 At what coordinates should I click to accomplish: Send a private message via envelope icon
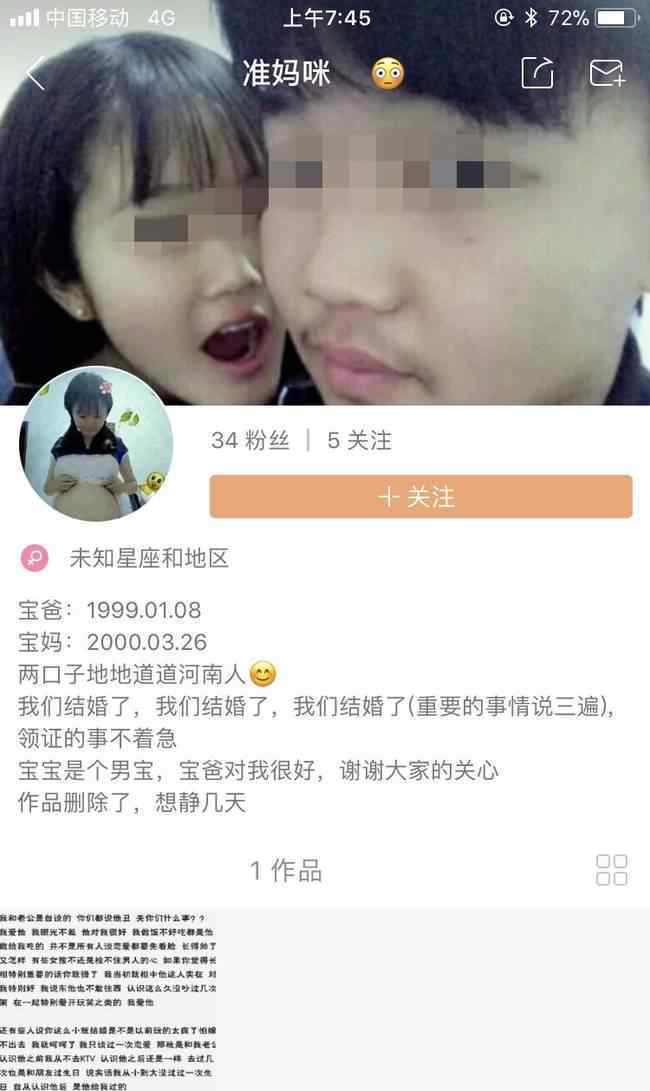(x=607, y=73)
